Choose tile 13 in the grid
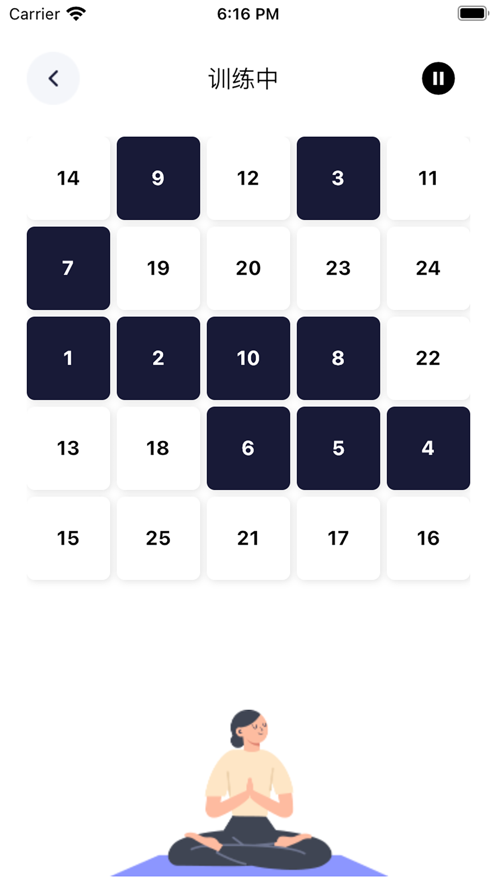The image size is (497, 883). coord(68,448)
